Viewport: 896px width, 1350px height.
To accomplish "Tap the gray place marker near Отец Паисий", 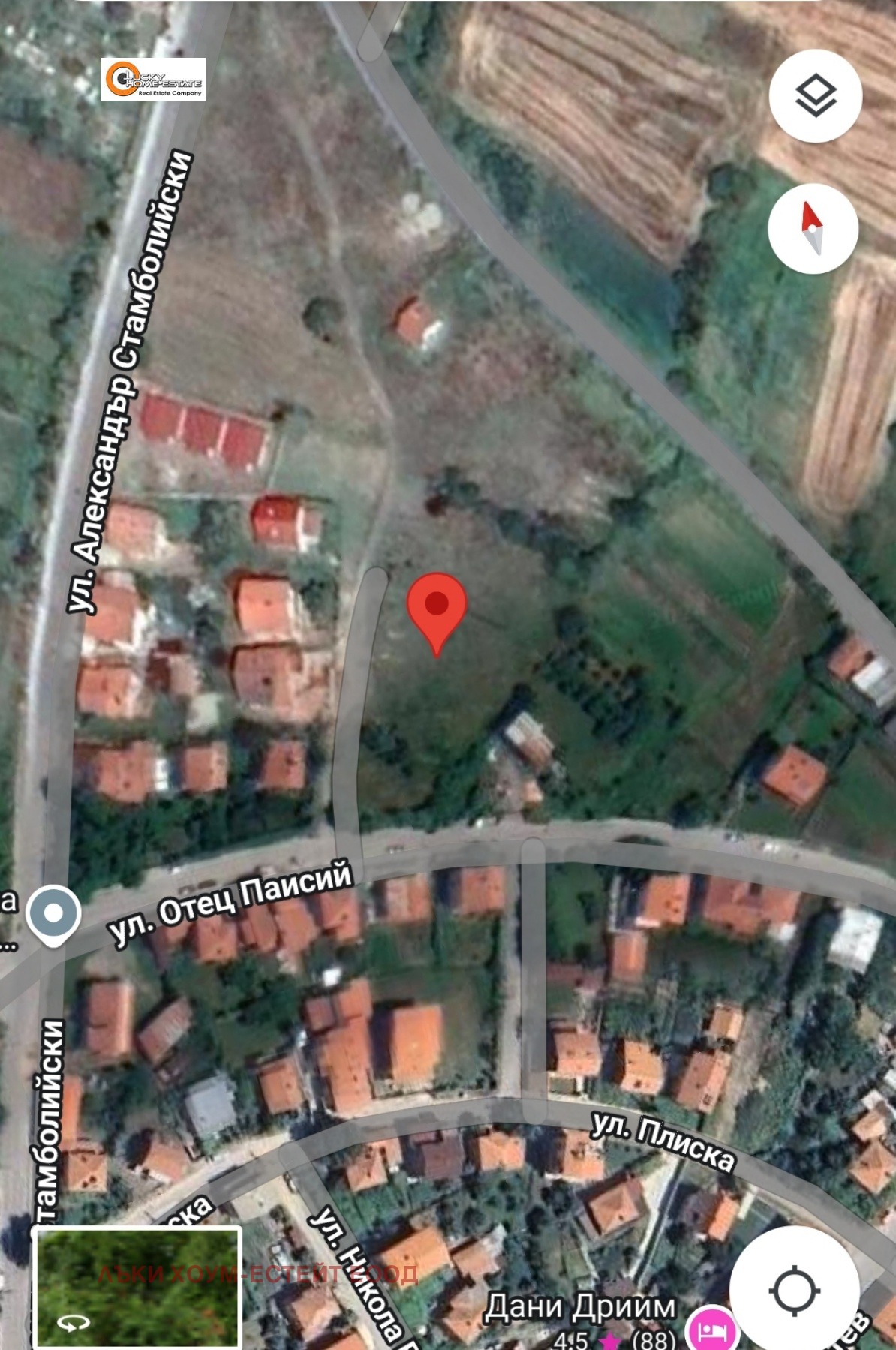I will pos(53,913).
